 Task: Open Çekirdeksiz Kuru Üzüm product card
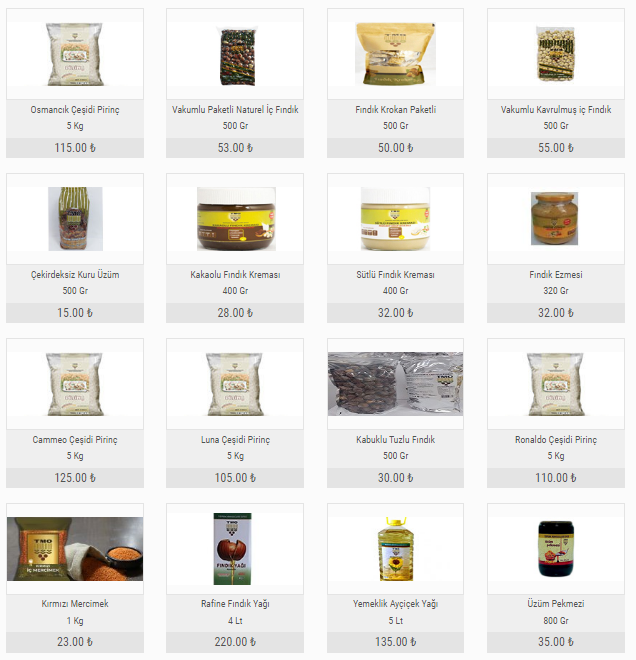coord(75,218)
